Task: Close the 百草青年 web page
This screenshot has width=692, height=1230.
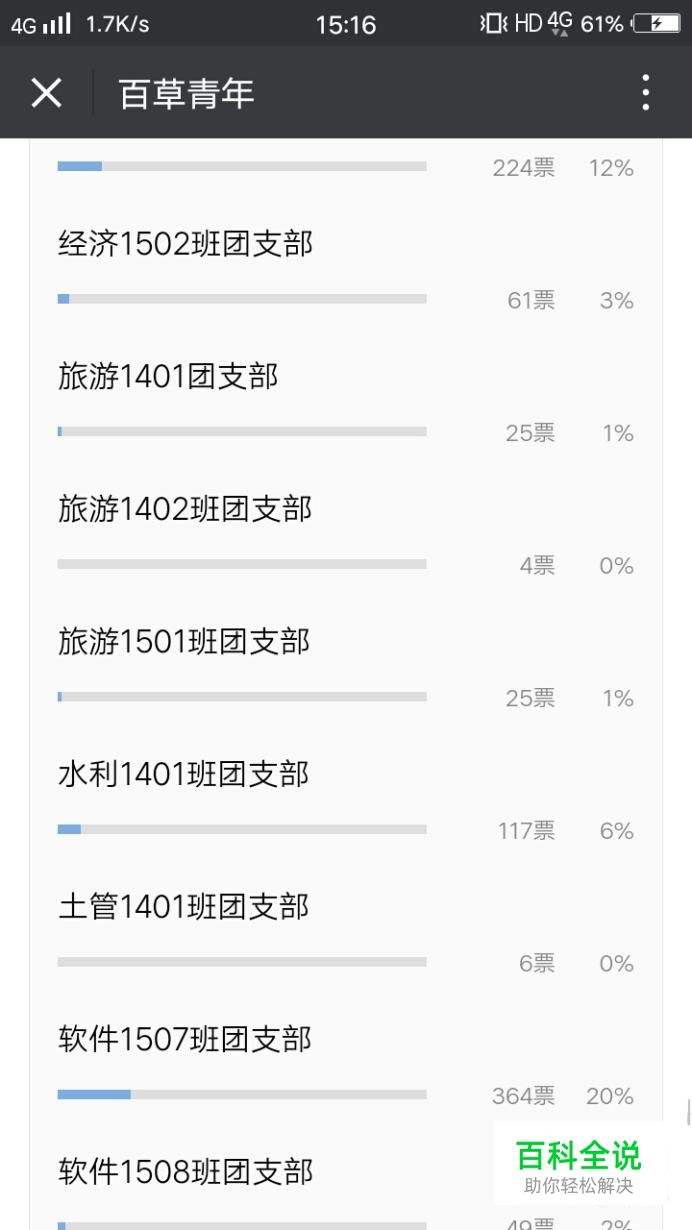Action: point(46,93)
